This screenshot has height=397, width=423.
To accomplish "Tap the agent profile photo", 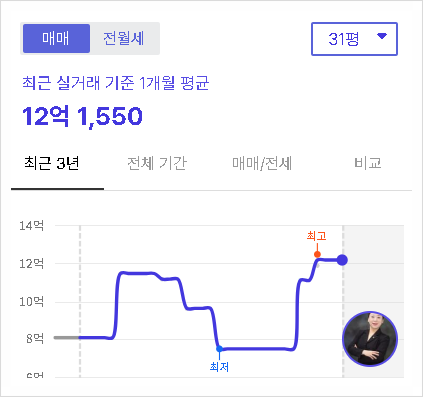I will (x=370, y=339).
